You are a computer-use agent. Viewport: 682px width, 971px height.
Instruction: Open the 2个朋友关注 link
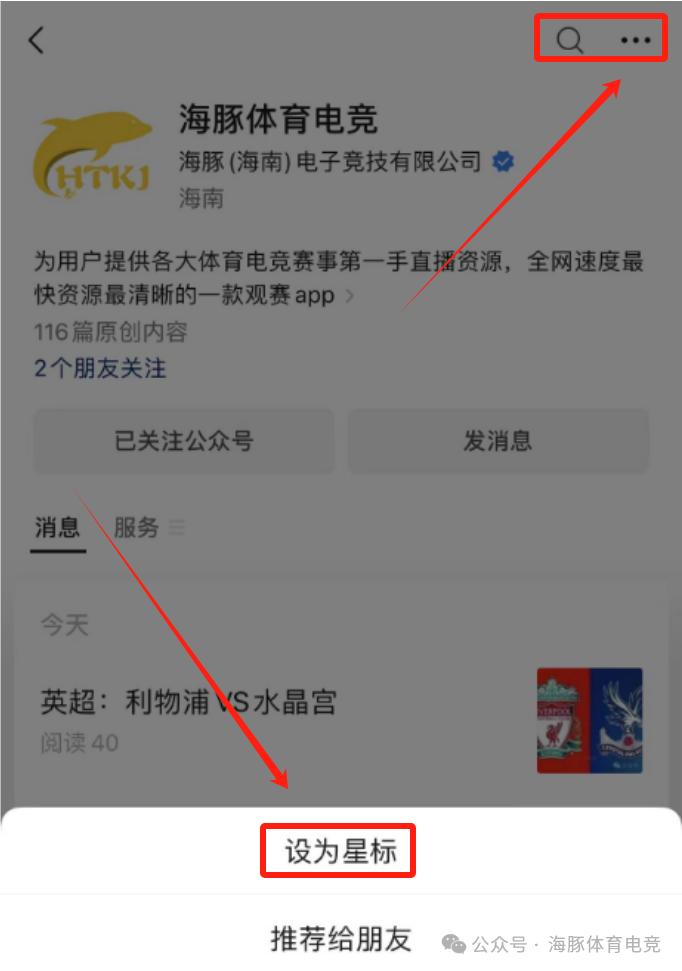[x=100, y=368]
